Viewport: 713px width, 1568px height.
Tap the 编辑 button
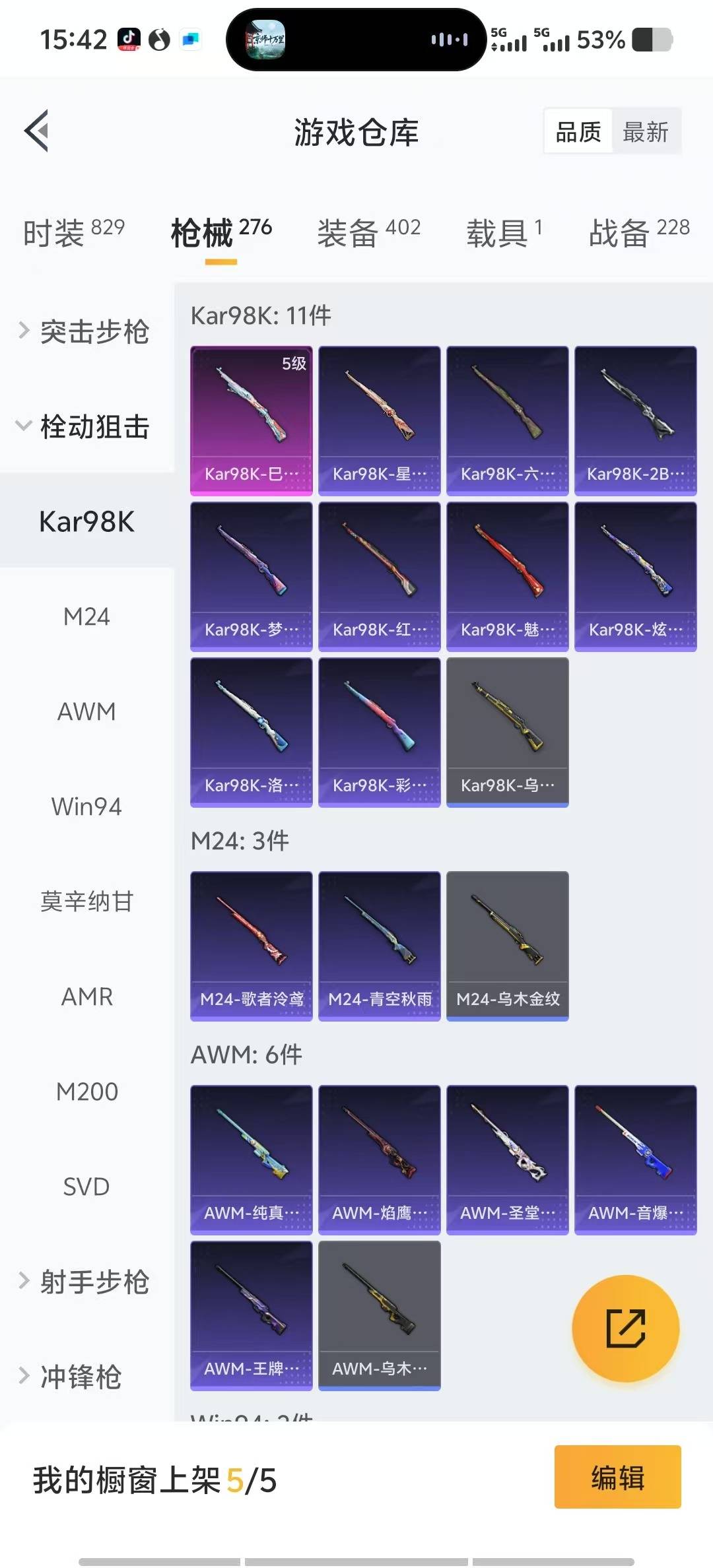(617, 1477)
